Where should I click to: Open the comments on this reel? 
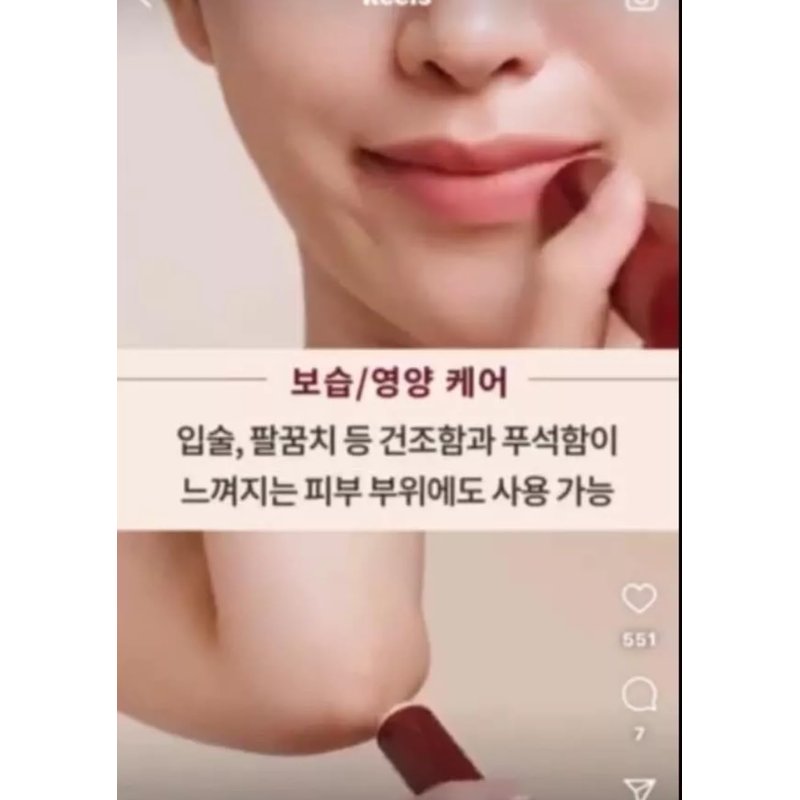click(639, 694)
